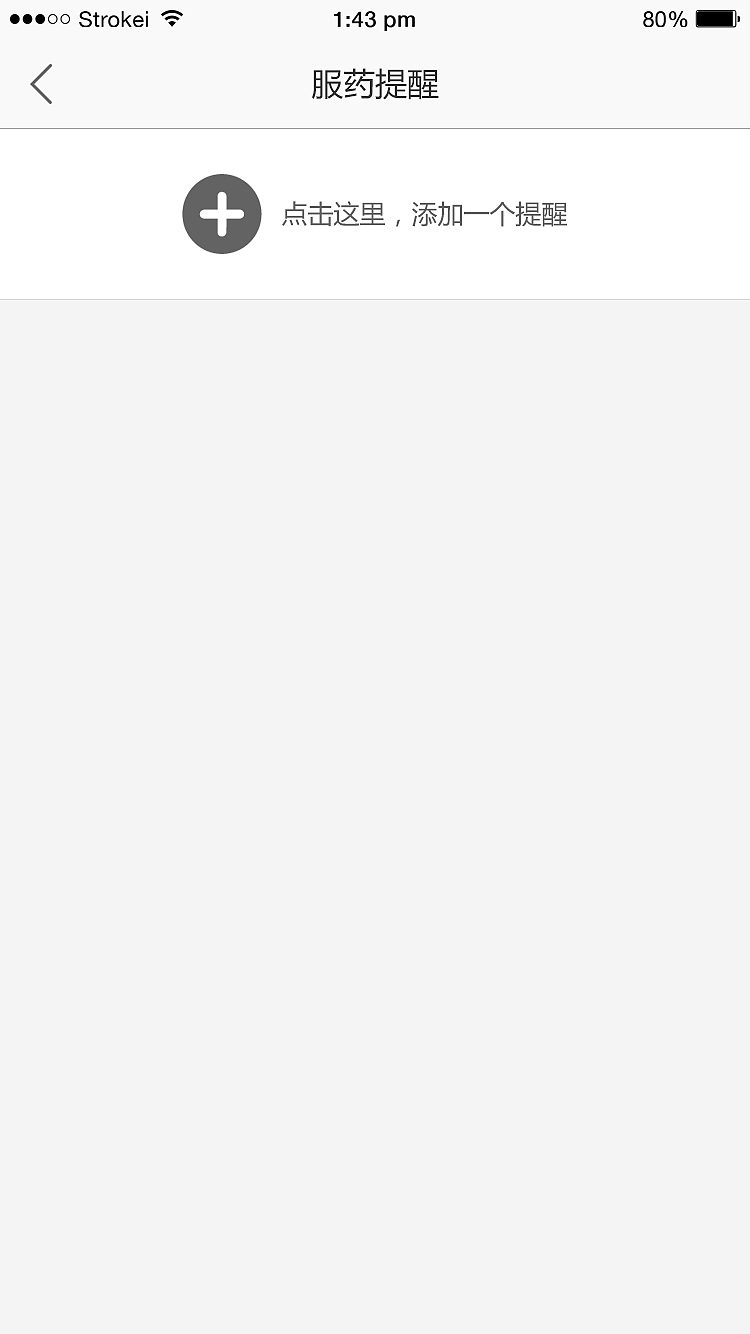The width and height of the screenshot is (750, 1334).
Task: Tap the plus button to add a reminder
Action: (x=222, y=214)
